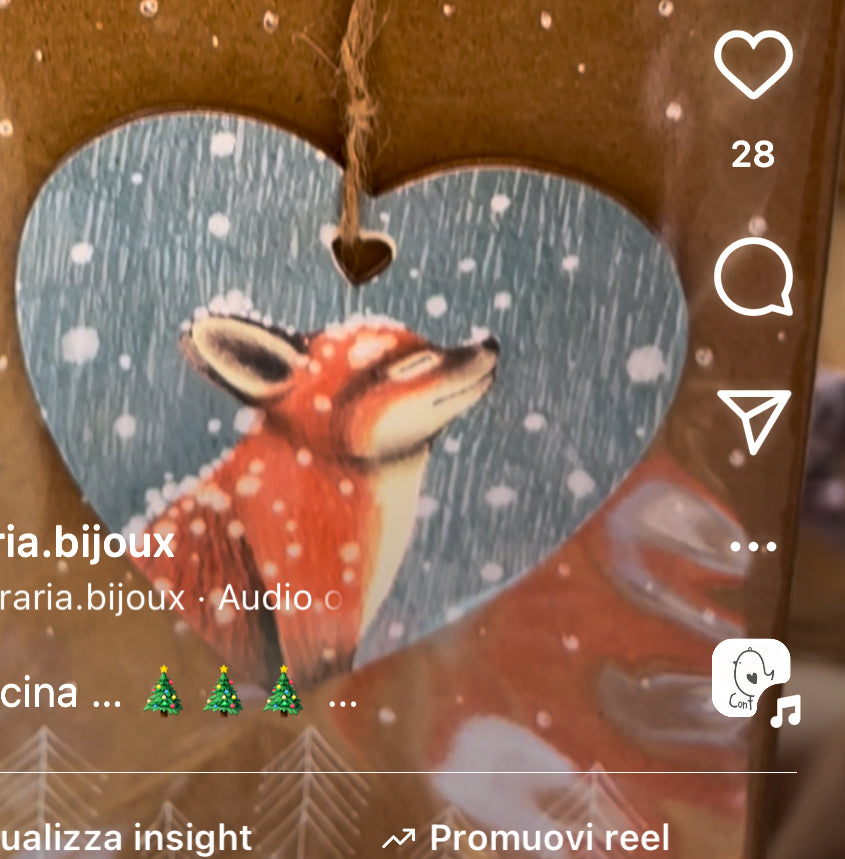Screen dimensions: 845x859
Task: Tap Promuovi reel to boost it
Action: point(527,838)
